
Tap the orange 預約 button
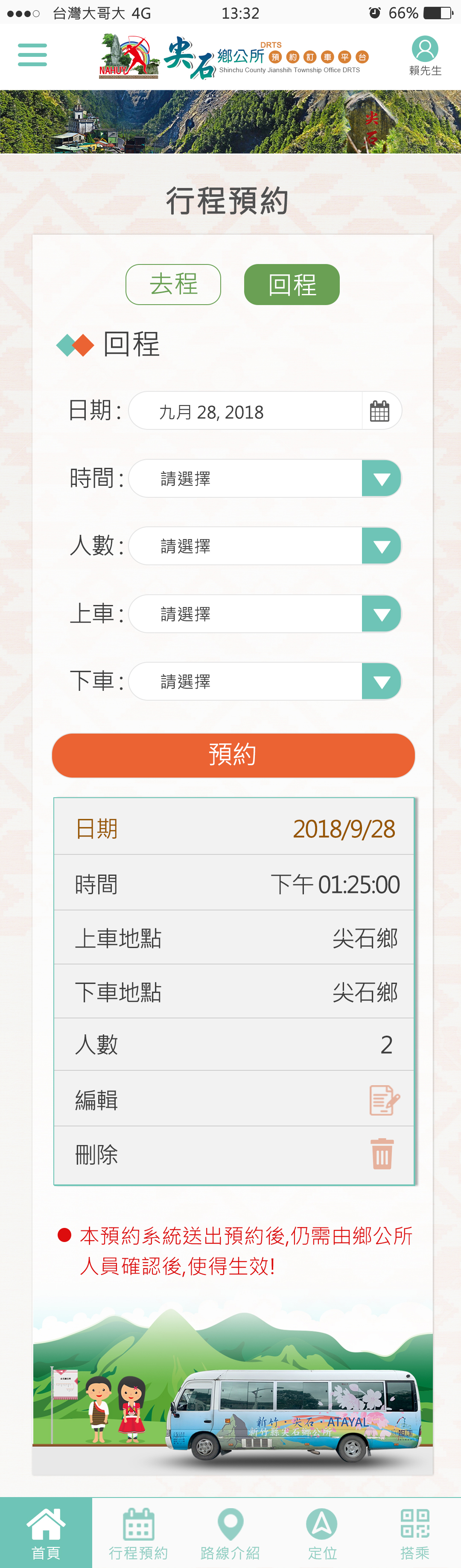pyautogui.click(x=233, y=755)
